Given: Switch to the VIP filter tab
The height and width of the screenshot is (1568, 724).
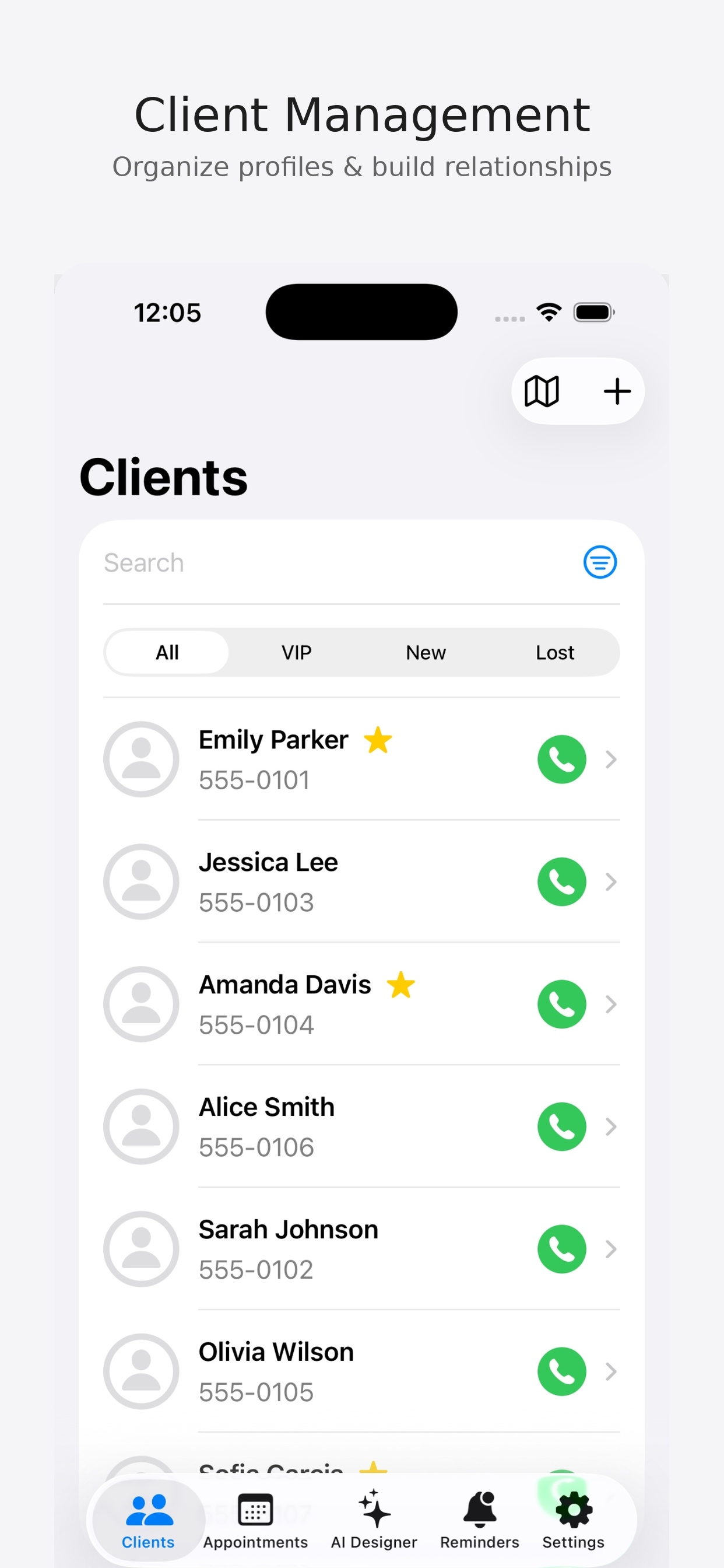Looking at the screenshot, I should (296, 652).
